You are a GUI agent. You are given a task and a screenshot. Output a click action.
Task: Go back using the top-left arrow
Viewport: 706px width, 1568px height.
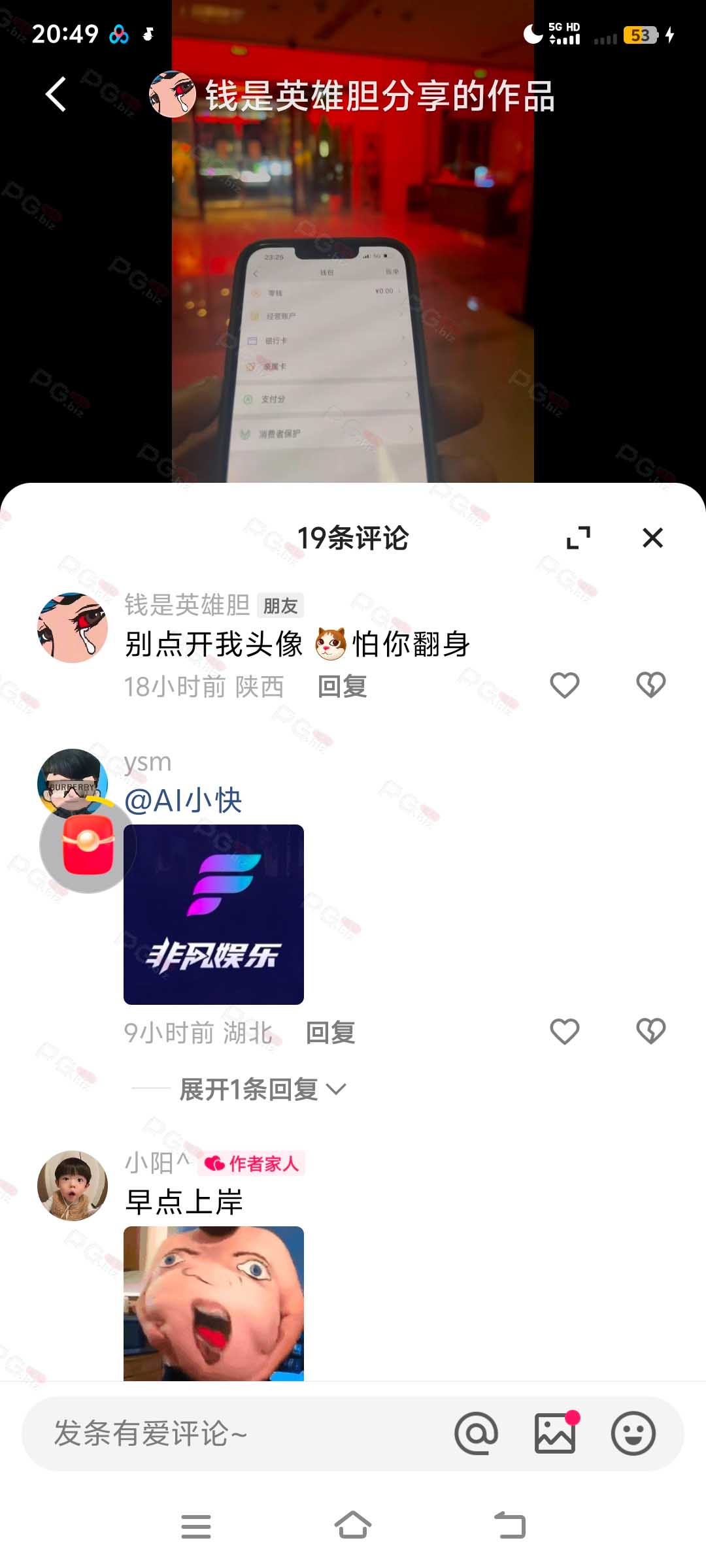(56, 95)
